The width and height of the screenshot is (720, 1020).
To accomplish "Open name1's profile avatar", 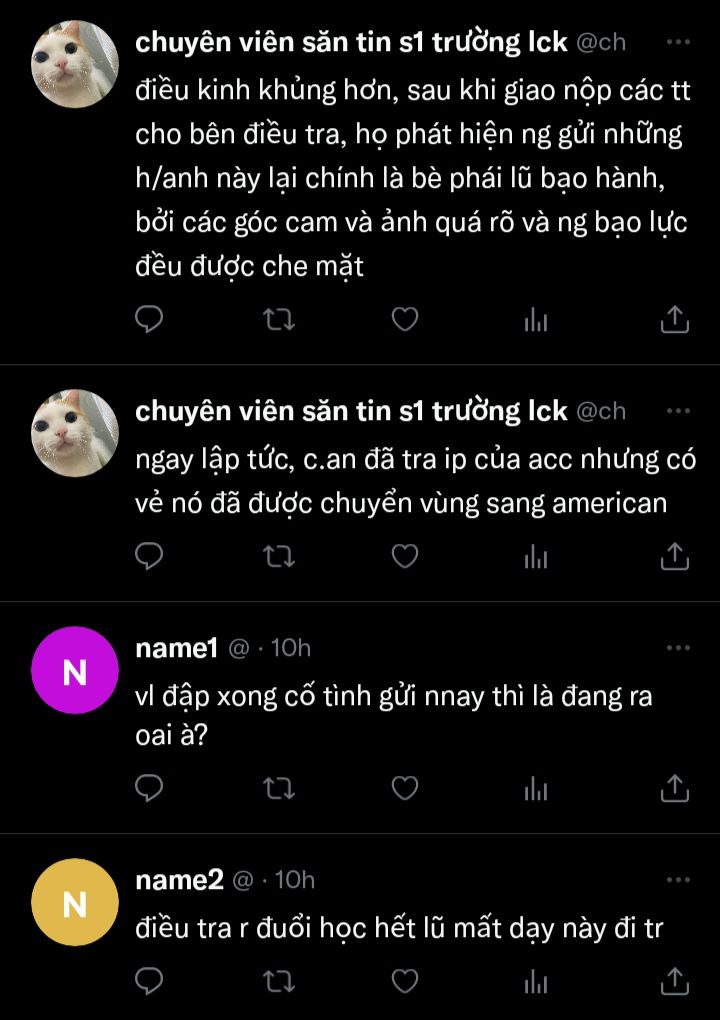I will point(76,672).
